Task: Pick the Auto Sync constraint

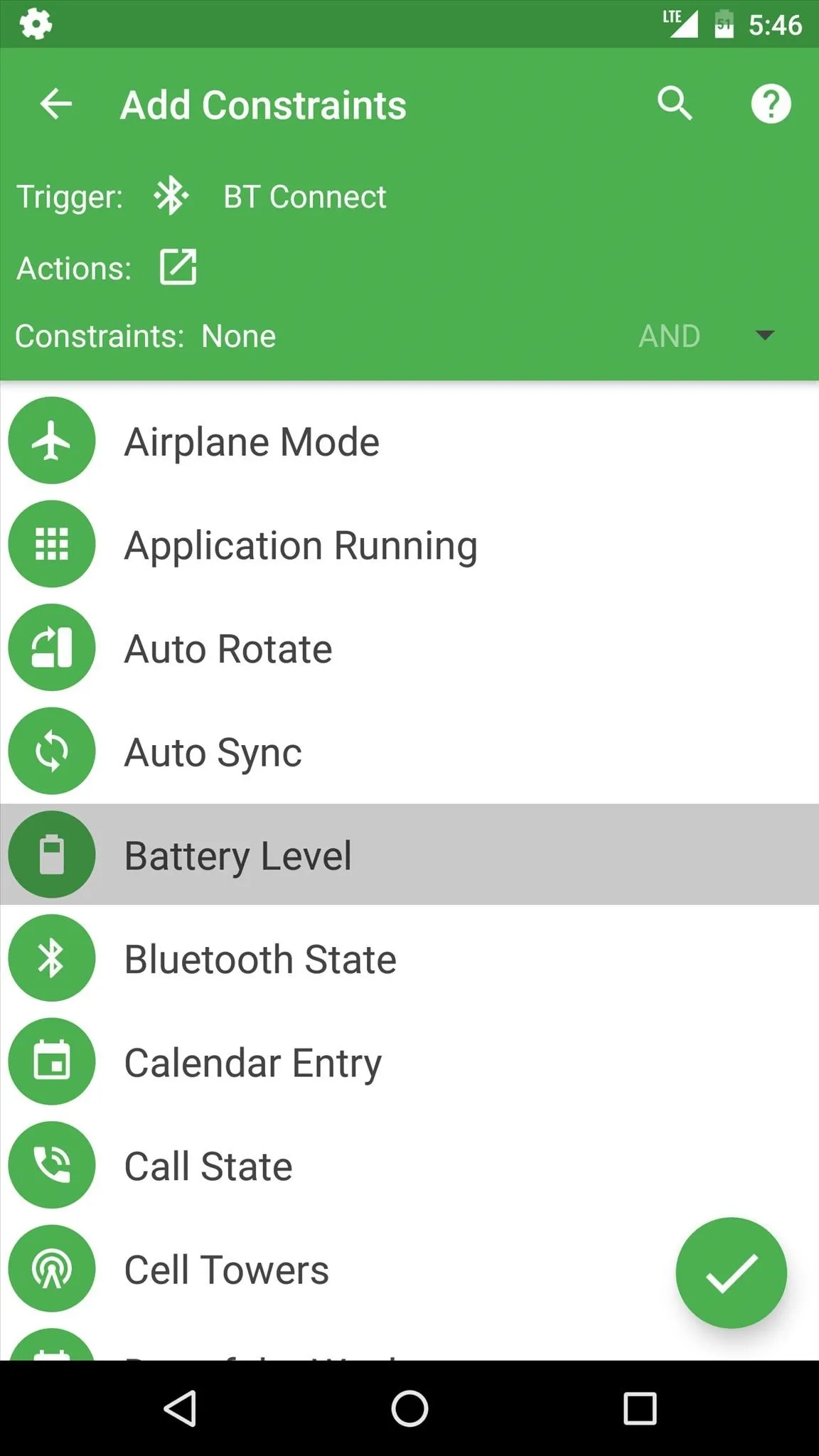Action: point(409,751)
